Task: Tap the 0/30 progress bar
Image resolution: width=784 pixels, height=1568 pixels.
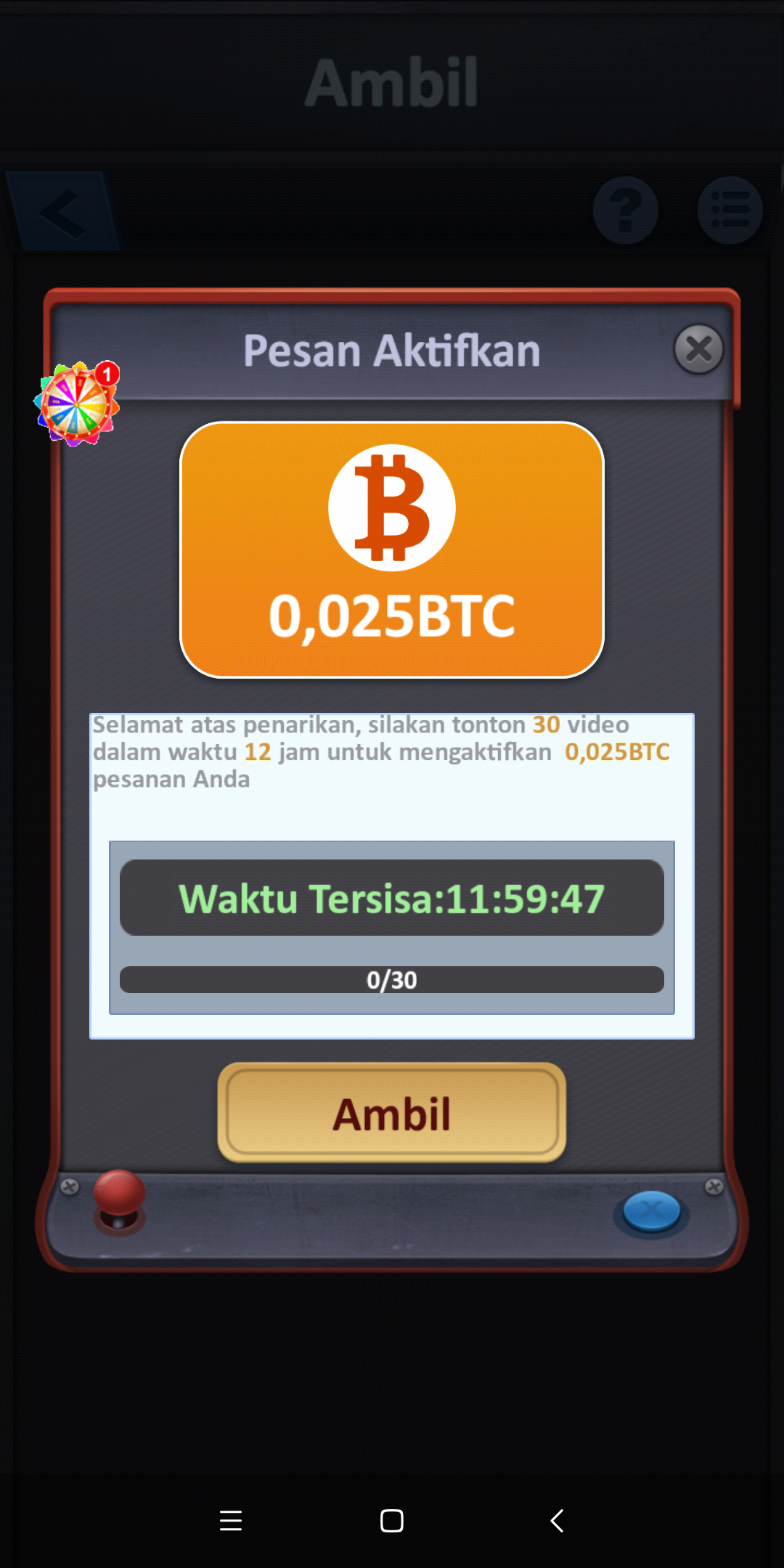Action: [391, 979]
